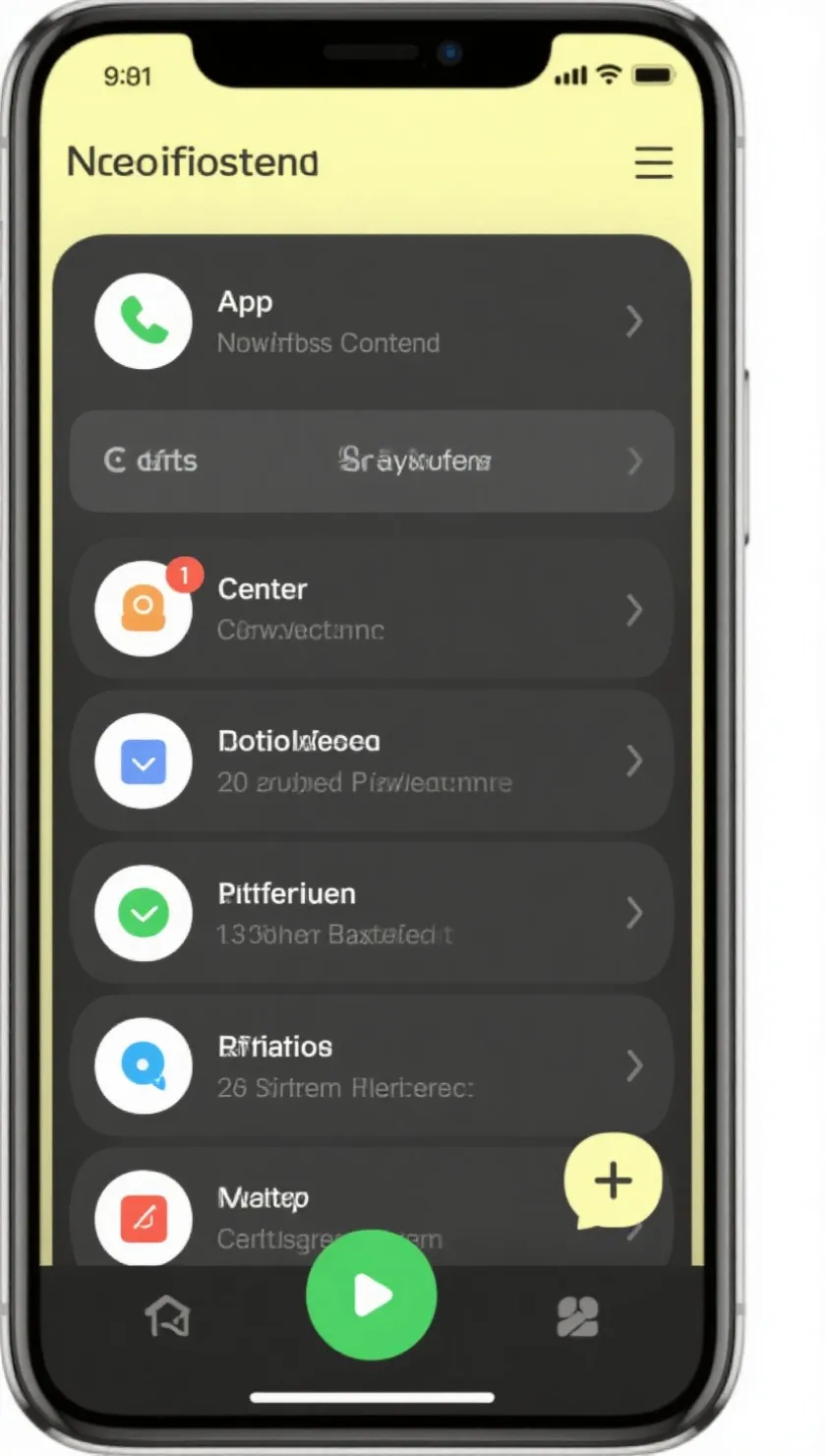The width and height of the screenshot is (826, 1456).
Task: Open the row with the blue chat bubble icon
Action: [x=372, y=1065]
